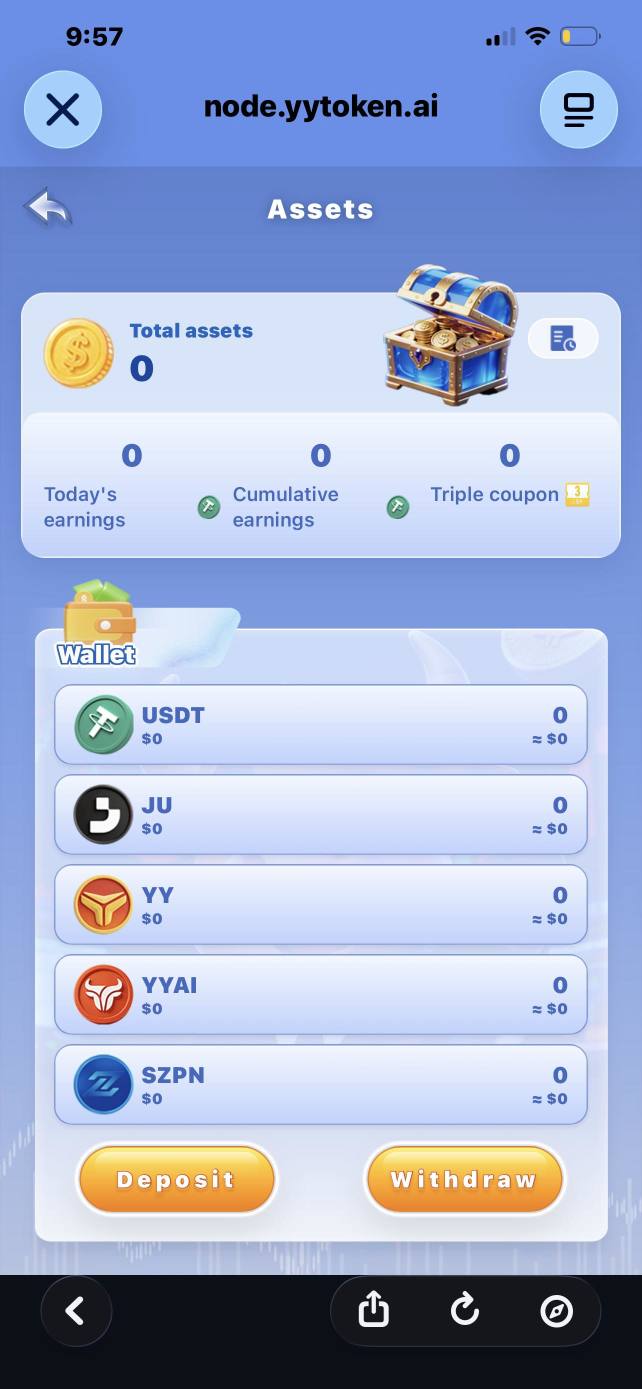Open the assets history record icon

click(x=563, y=338)
